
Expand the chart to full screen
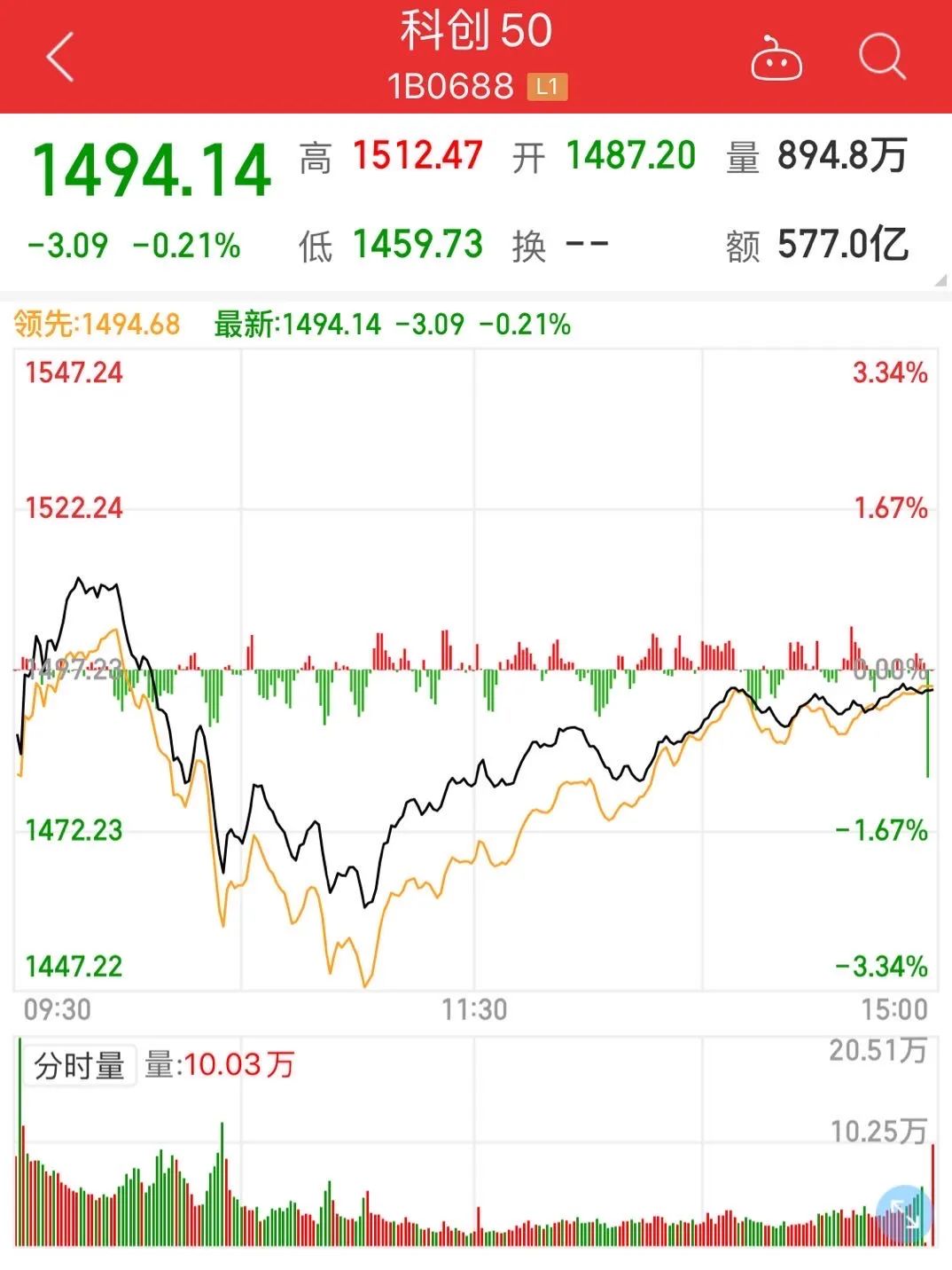click(904, 1213)
